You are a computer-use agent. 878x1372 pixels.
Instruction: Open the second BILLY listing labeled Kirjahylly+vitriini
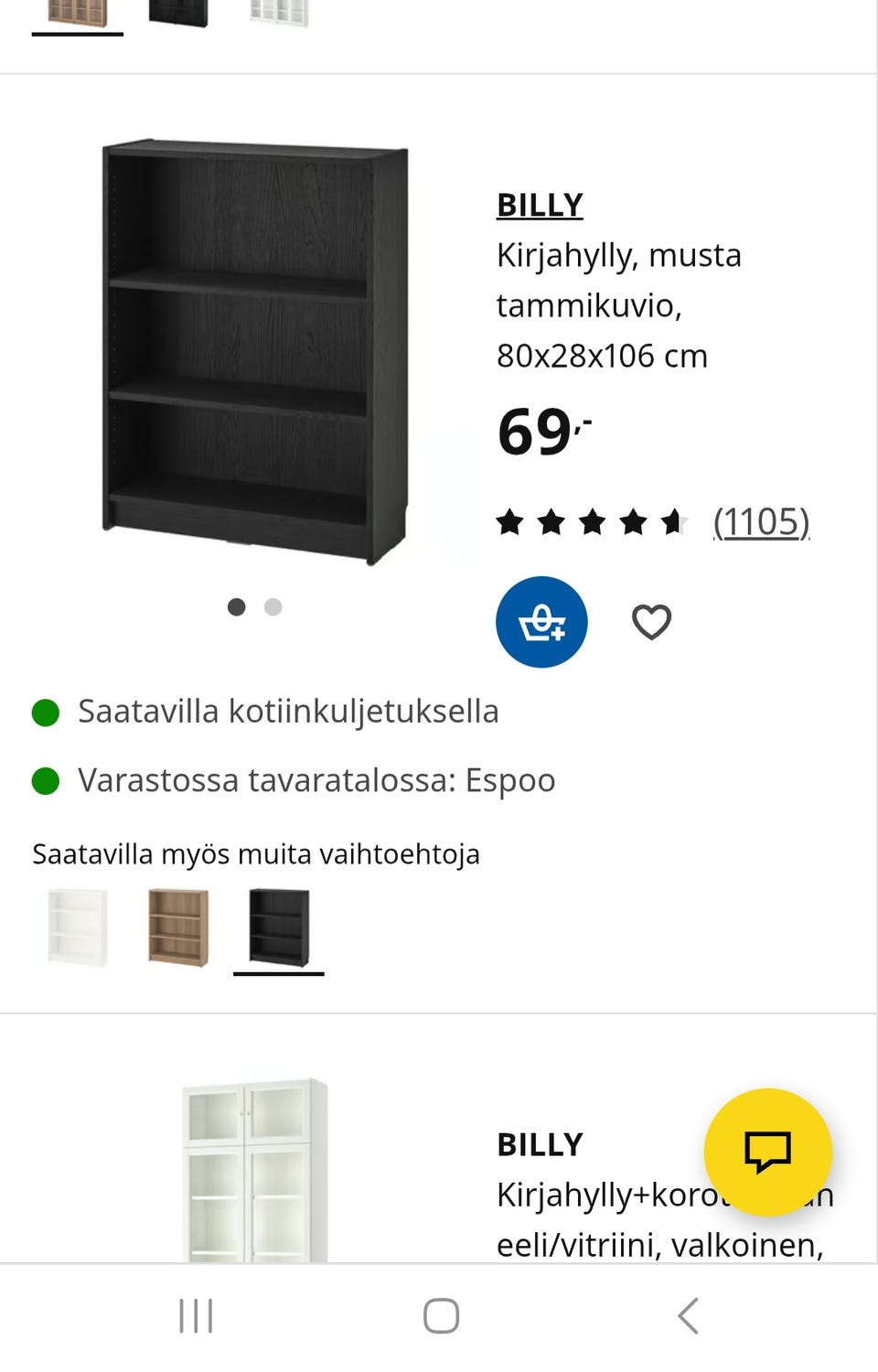[540, 1143]
